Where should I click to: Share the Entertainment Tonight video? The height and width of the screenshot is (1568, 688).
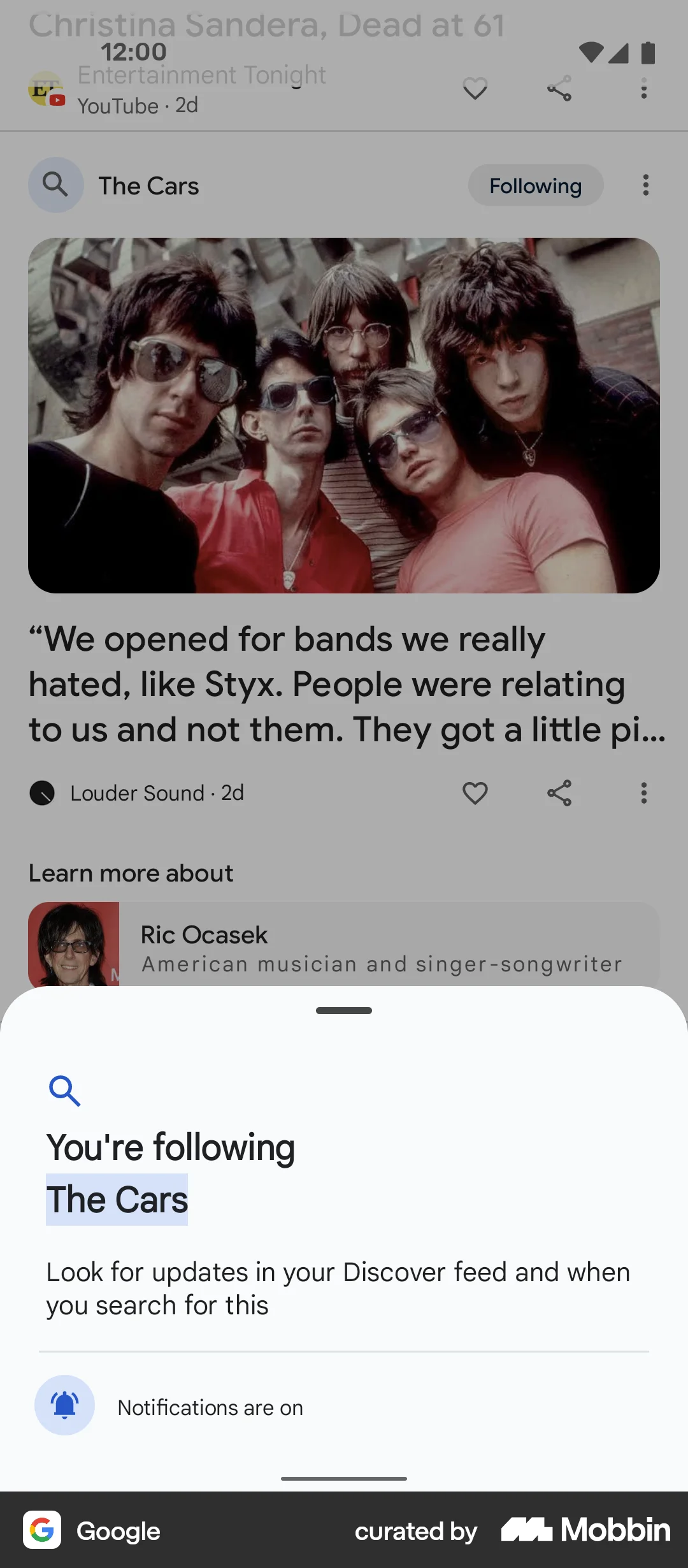tap(559, 89)
